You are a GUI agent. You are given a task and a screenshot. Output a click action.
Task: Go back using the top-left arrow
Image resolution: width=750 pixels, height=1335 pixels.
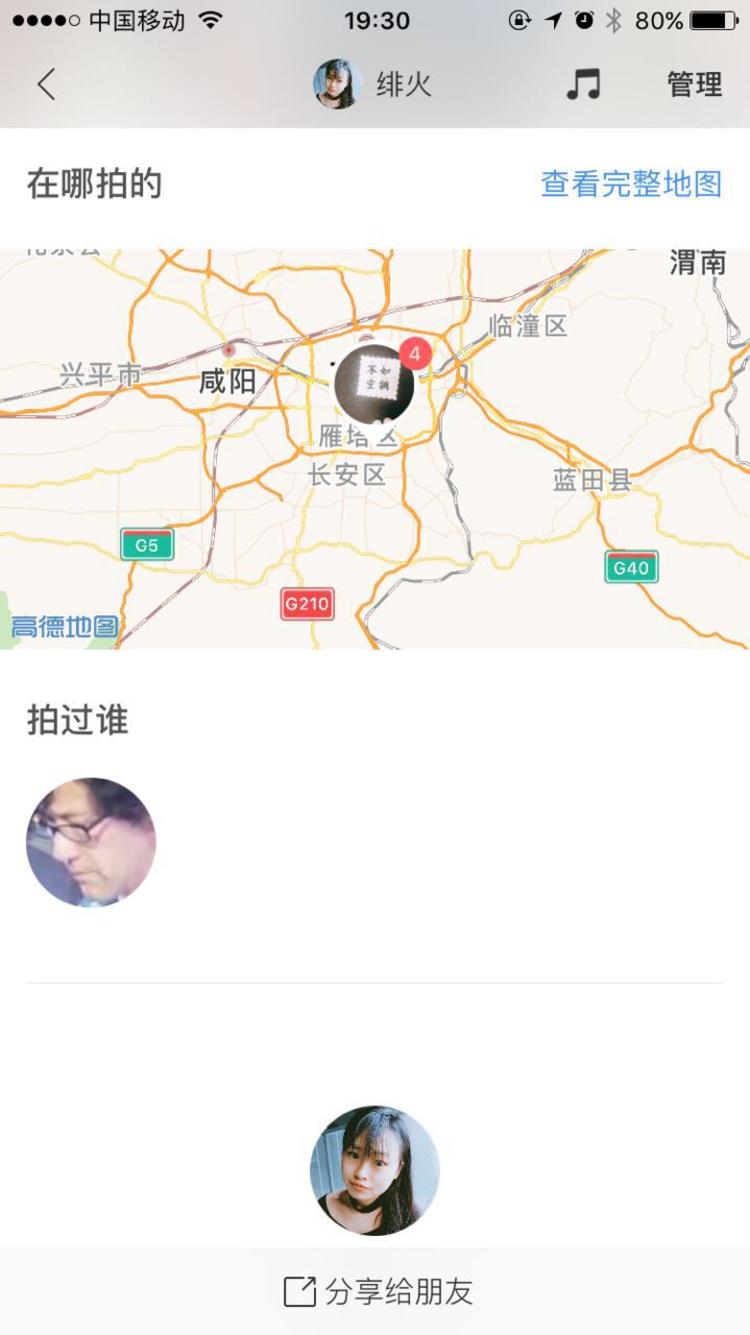coord(46,84)
